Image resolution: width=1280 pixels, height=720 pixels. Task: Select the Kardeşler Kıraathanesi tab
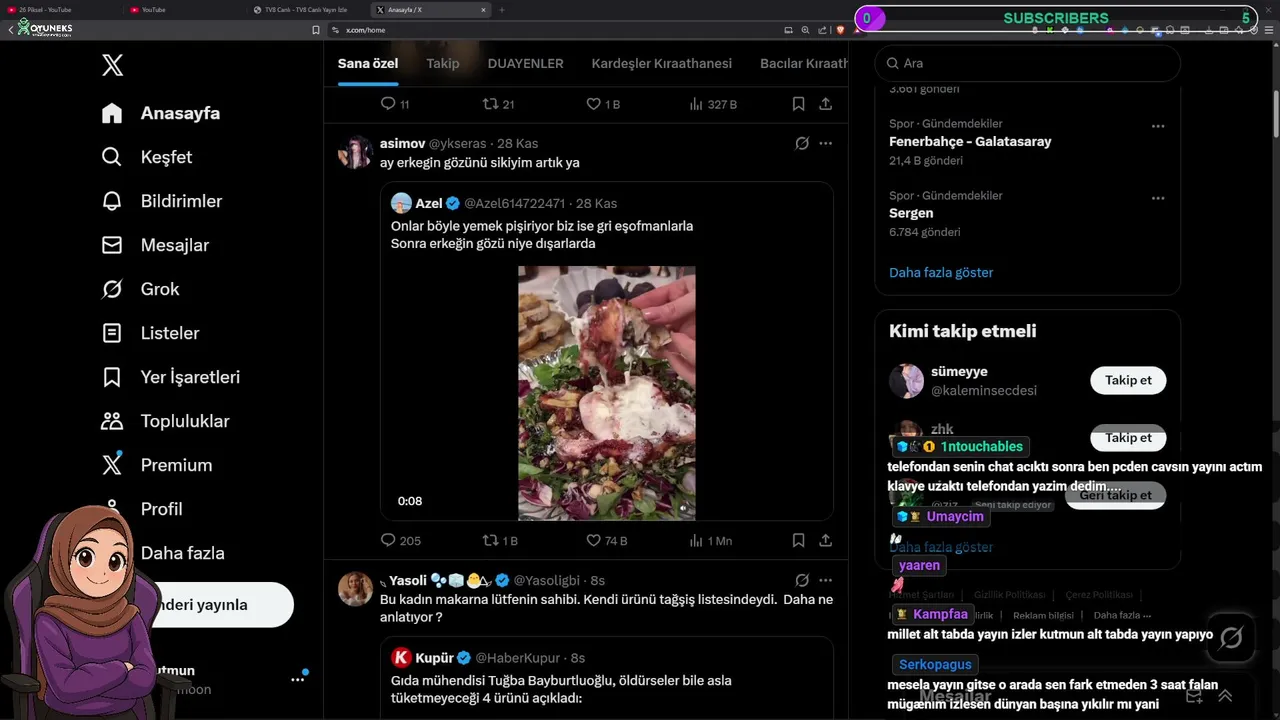pyautogui.click(x=661, y=63)
